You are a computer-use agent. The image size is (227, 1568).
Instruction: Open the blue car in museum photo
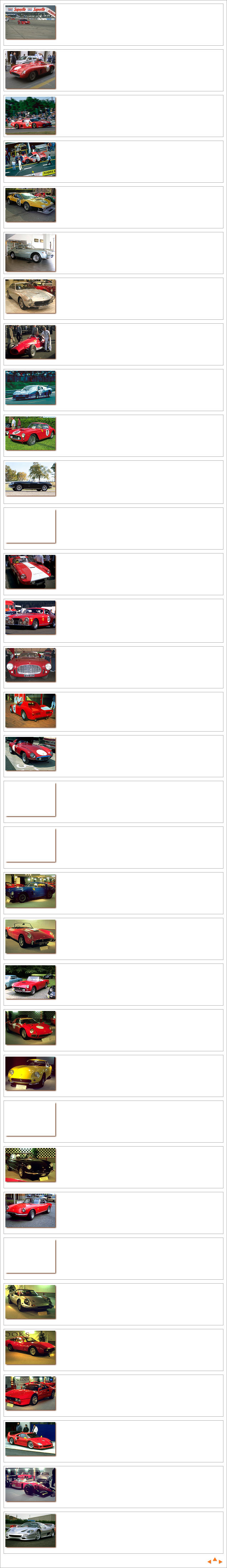pyautogui.click(x=30, y=891)
